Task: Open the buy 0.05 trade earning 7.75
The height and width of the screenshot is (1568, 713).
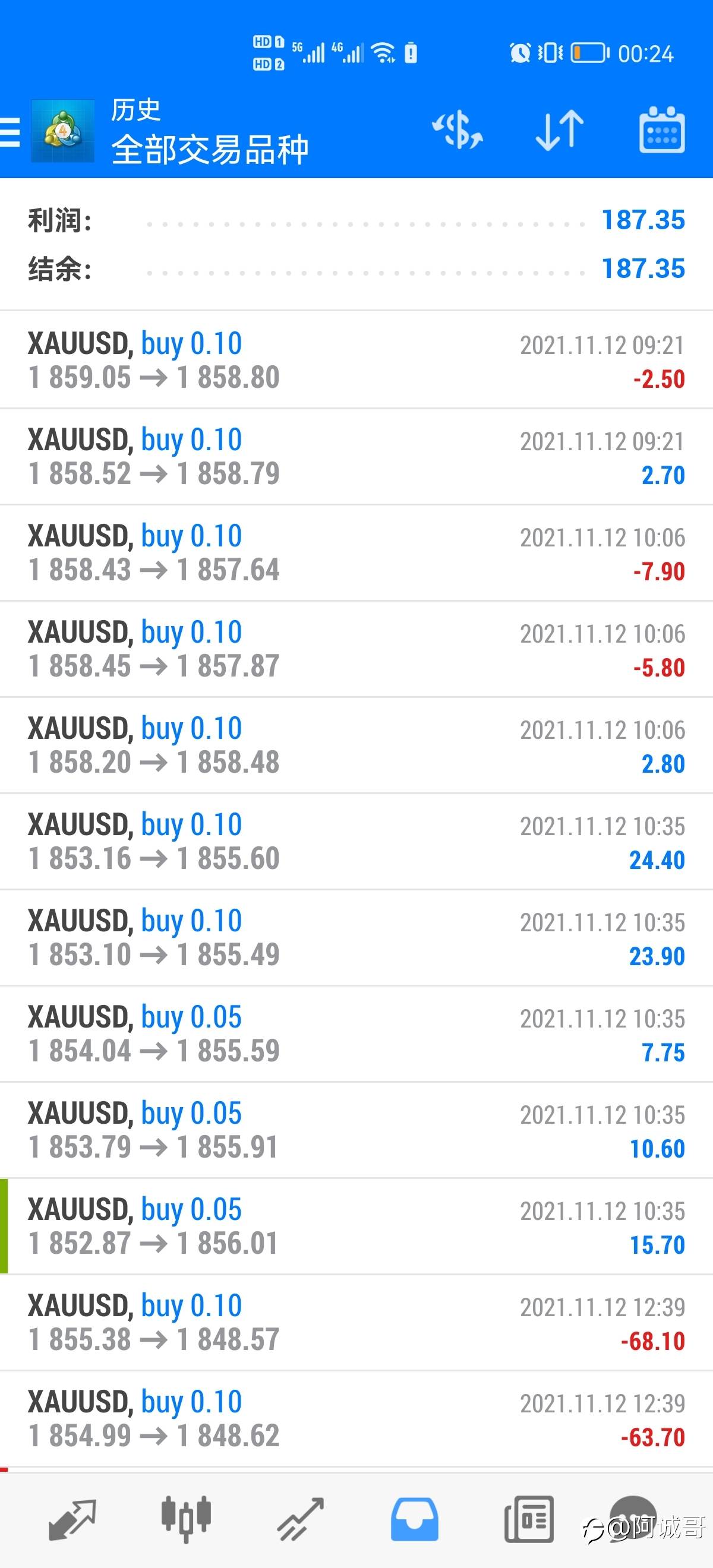Action: coord(356,1033)
